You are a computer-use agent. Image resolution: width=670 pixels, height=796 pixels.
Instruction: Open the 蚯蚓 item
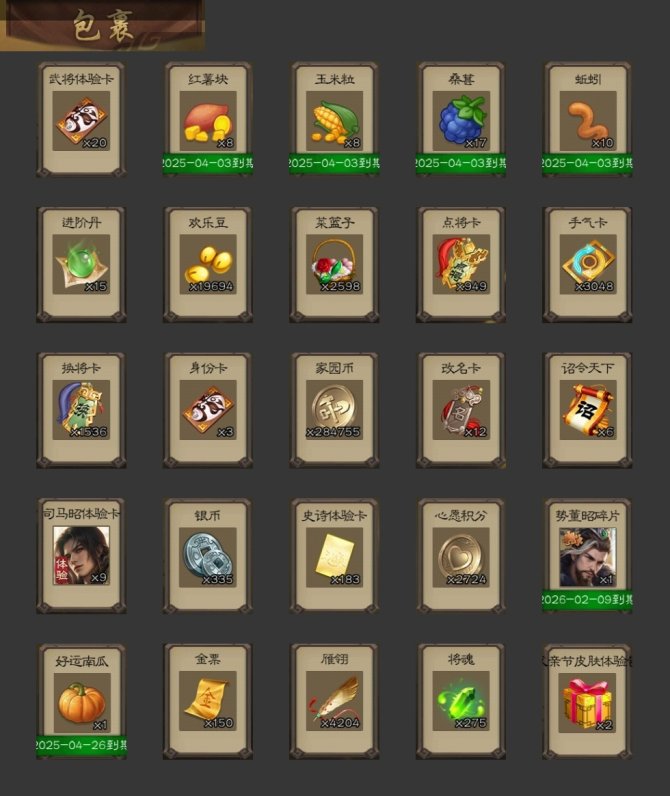tap(588, 123)
